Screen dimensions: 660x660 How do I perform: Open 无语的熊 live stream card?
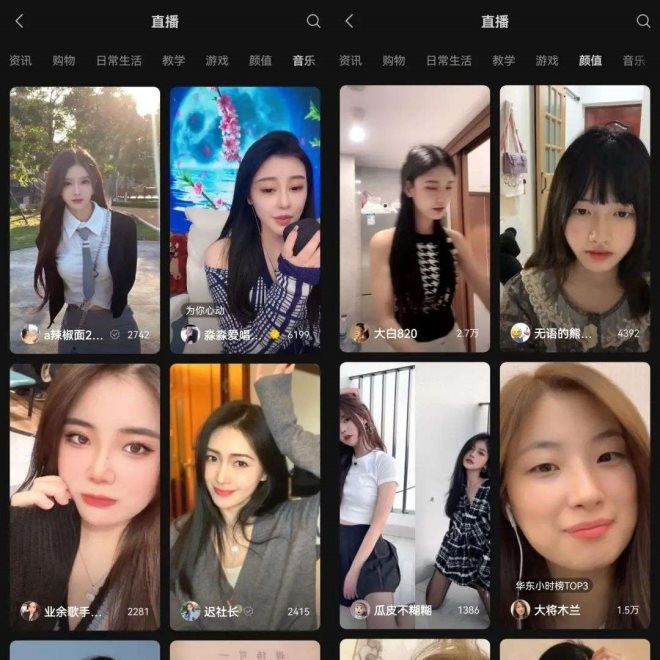click(575, 218)
